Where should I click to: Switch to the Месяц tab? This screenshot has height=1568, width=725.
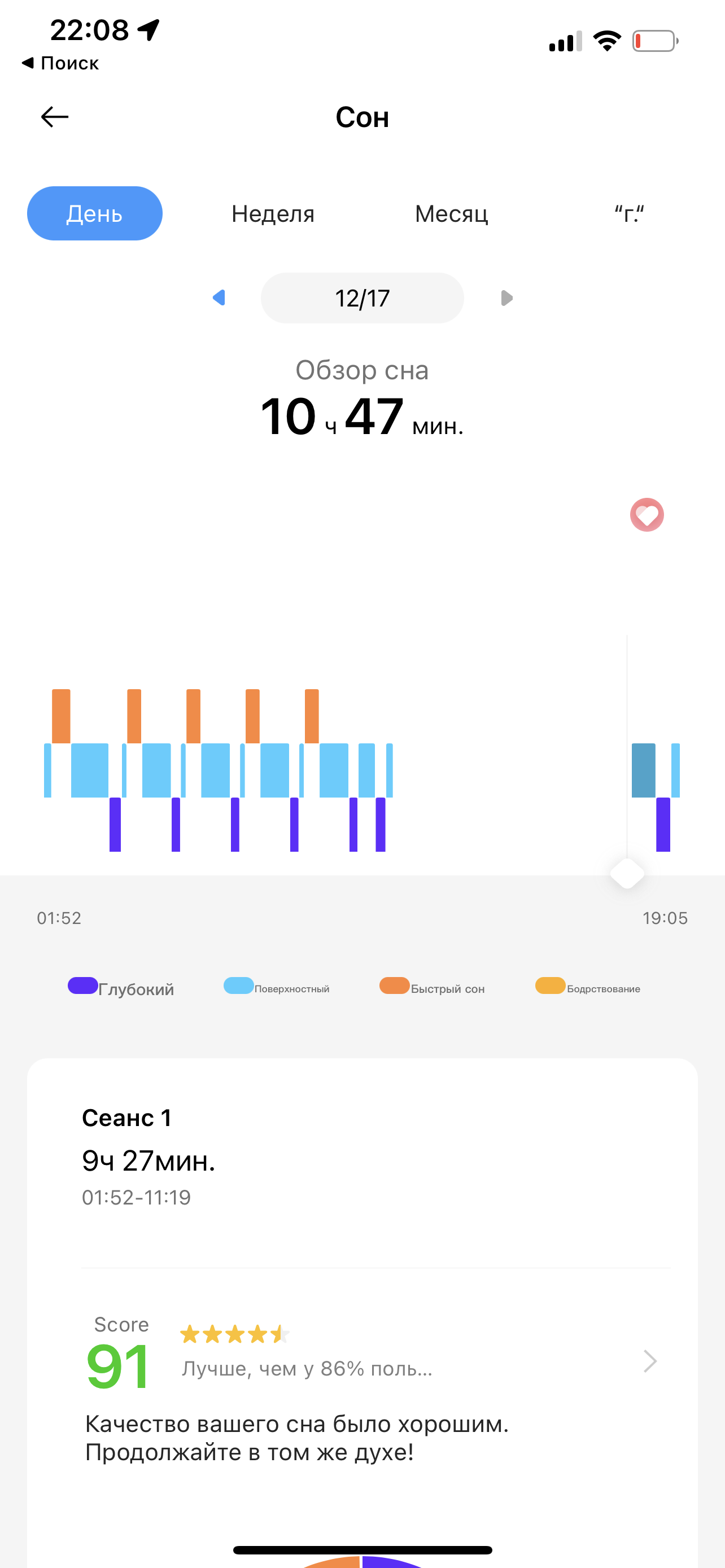coord(451,214)
